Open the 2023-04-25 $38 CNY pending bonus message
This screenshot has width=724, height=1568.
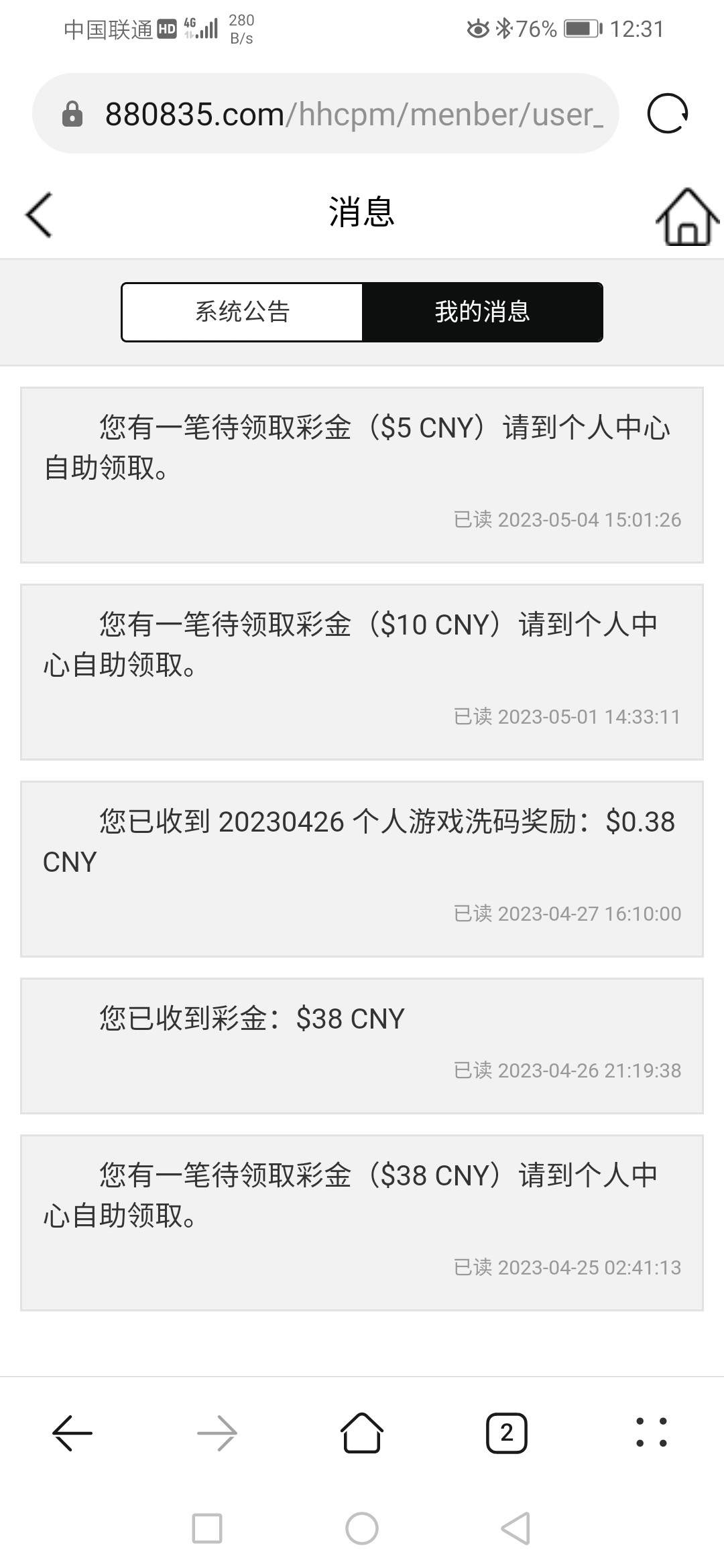(x=362, y=1222)
